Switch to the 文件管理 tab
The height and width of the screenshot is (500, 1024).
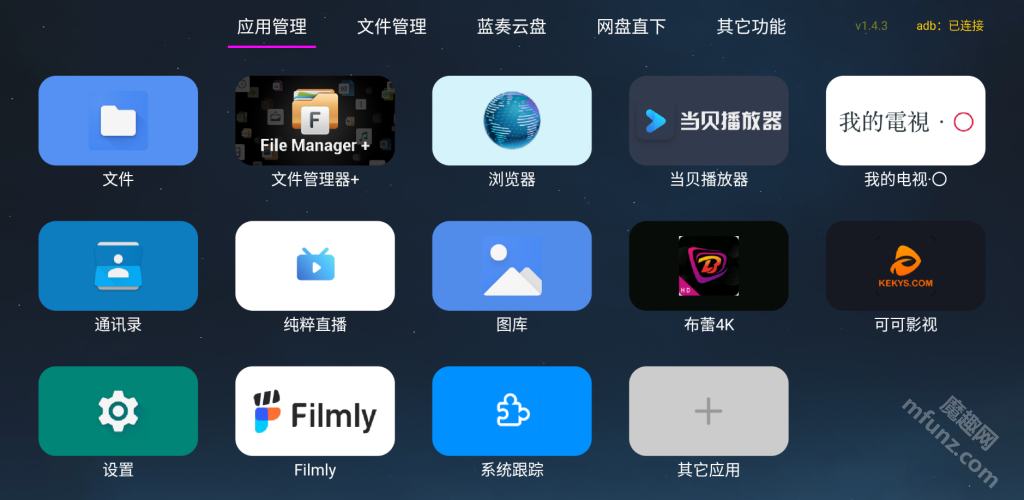tap(392, 27)
